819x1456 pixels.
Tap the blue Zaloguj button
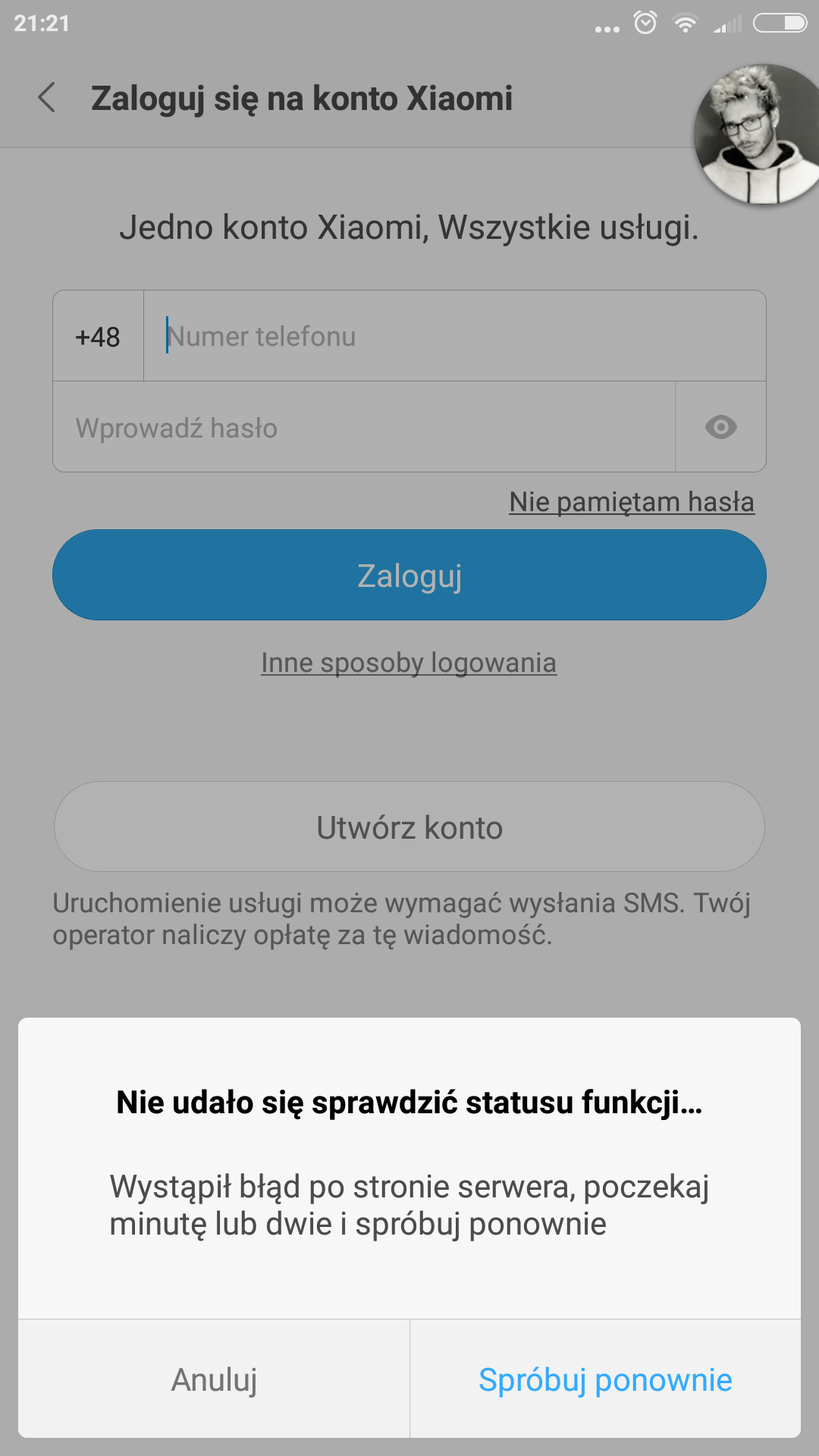pos(409,576)
